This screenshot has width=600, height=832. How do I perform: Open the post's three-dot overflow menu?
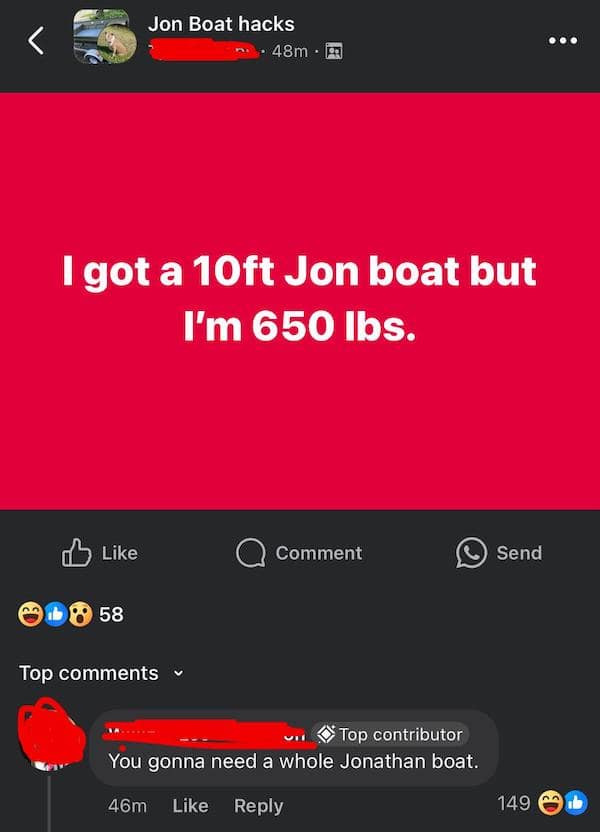click(x=563, y=41)
